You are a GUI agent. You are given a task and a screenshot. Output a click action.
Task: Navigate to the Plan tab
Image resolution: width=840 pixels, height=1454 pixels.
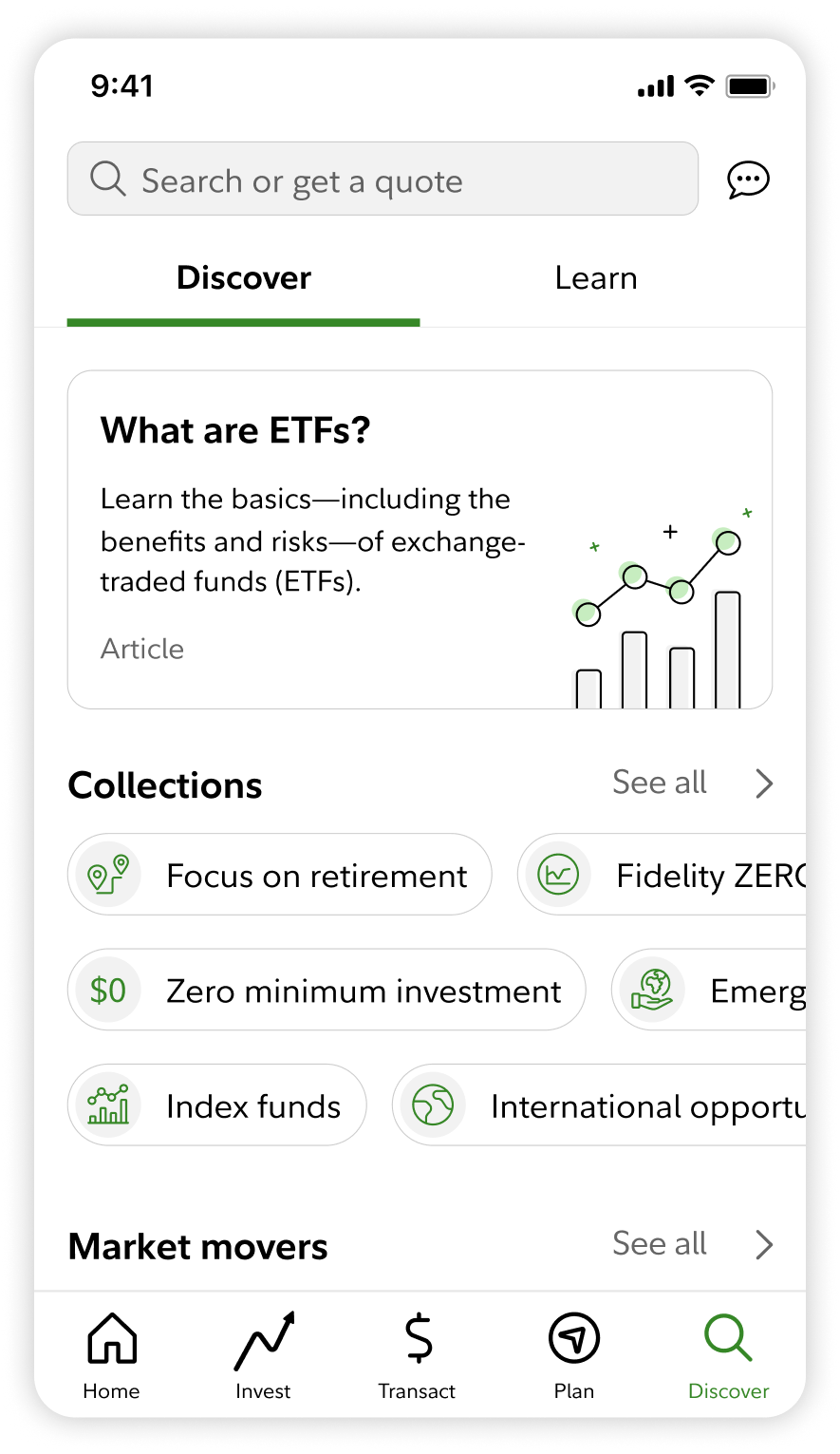click(x=573, y=1356)
